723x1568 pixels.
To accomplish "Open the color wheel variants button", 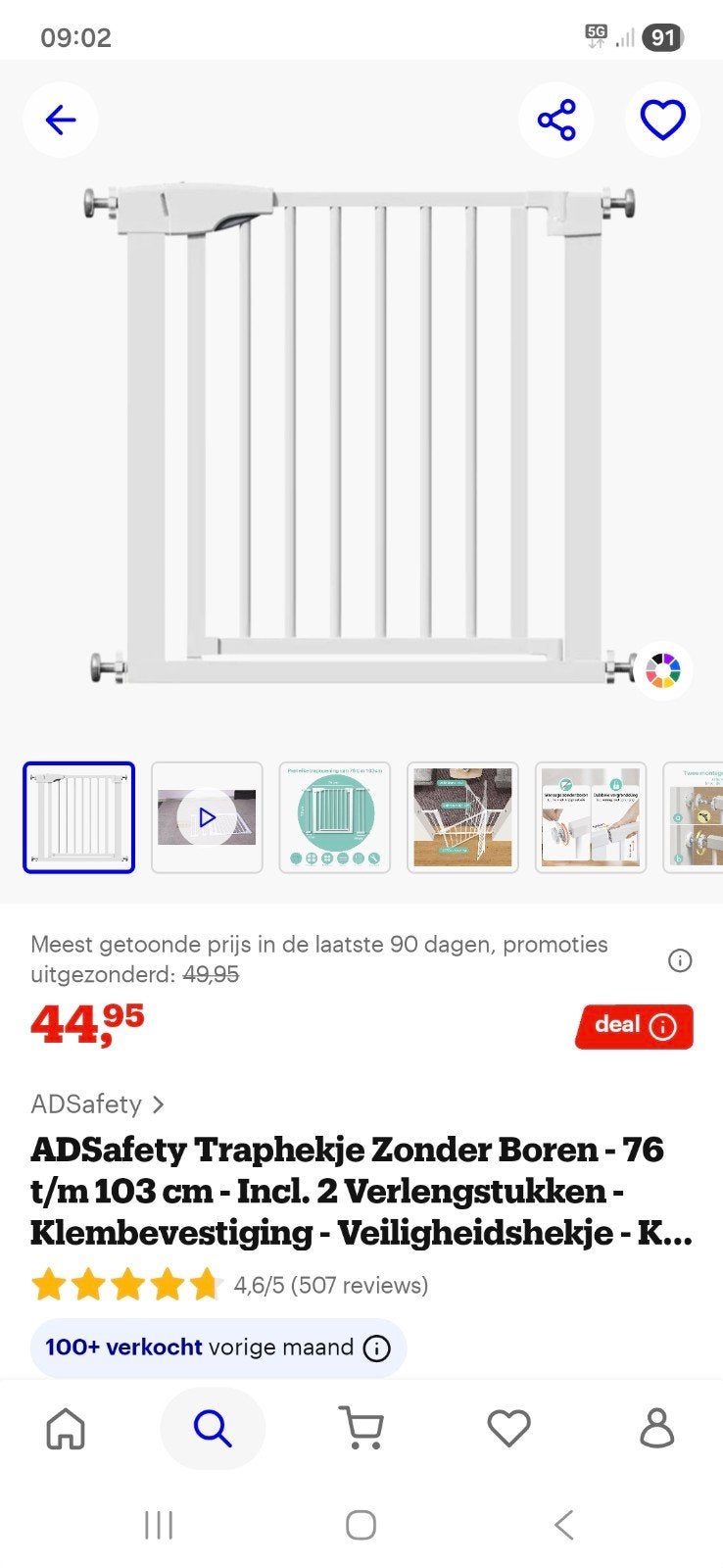I will pos(662,670).
